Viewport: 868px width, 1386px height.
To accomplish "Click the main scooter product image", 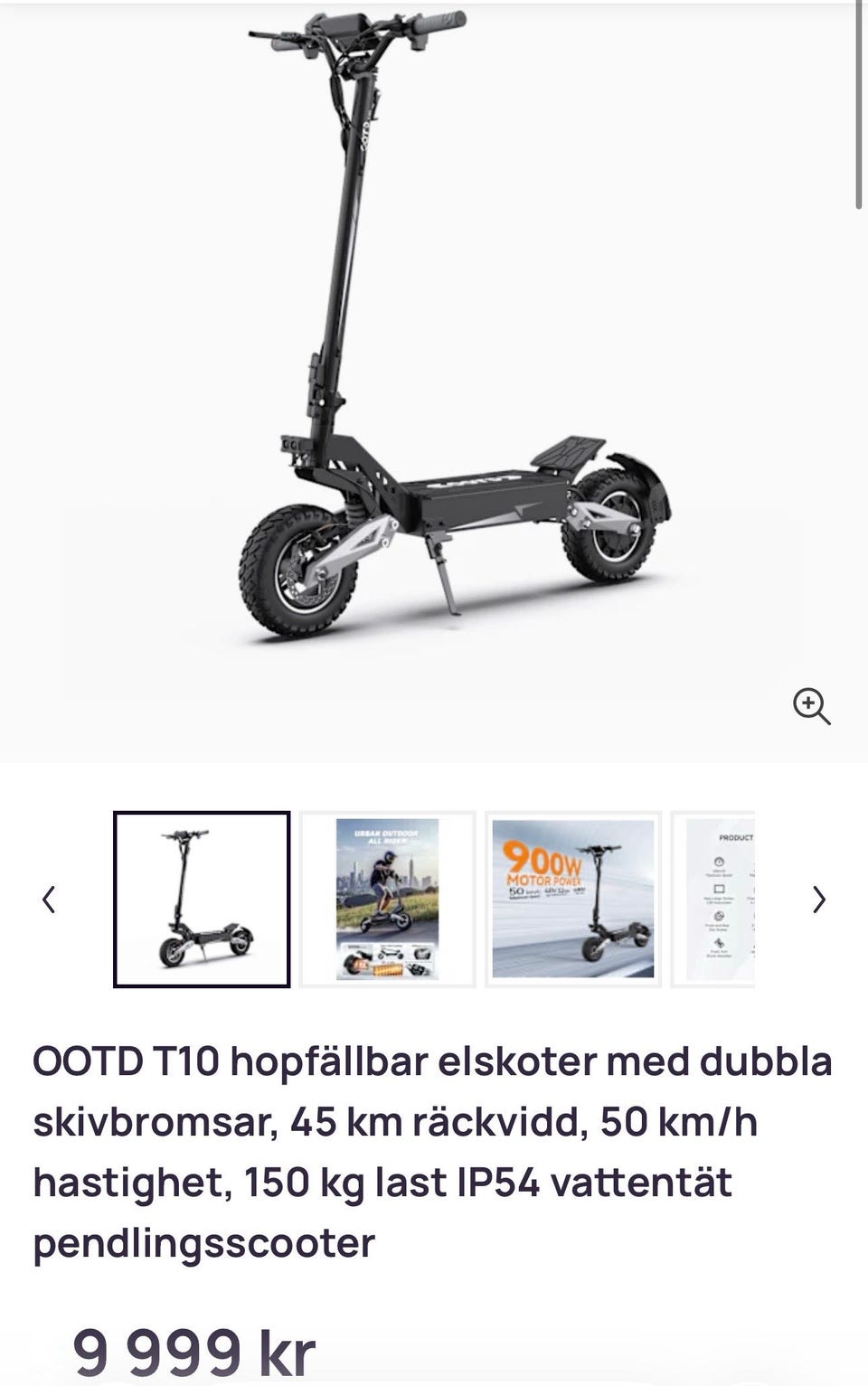I will click(x=434, y=362).
